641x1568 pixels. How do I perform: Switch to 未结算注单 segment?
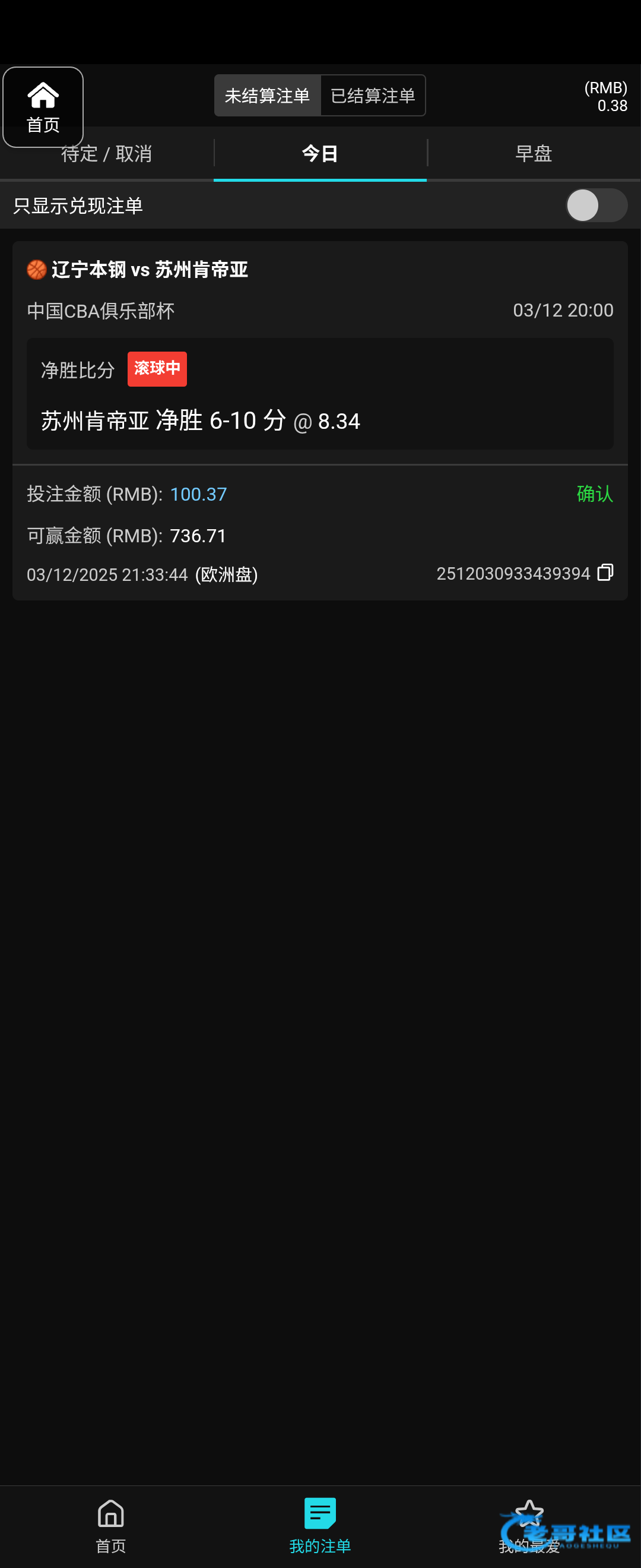tap(267, 96)
